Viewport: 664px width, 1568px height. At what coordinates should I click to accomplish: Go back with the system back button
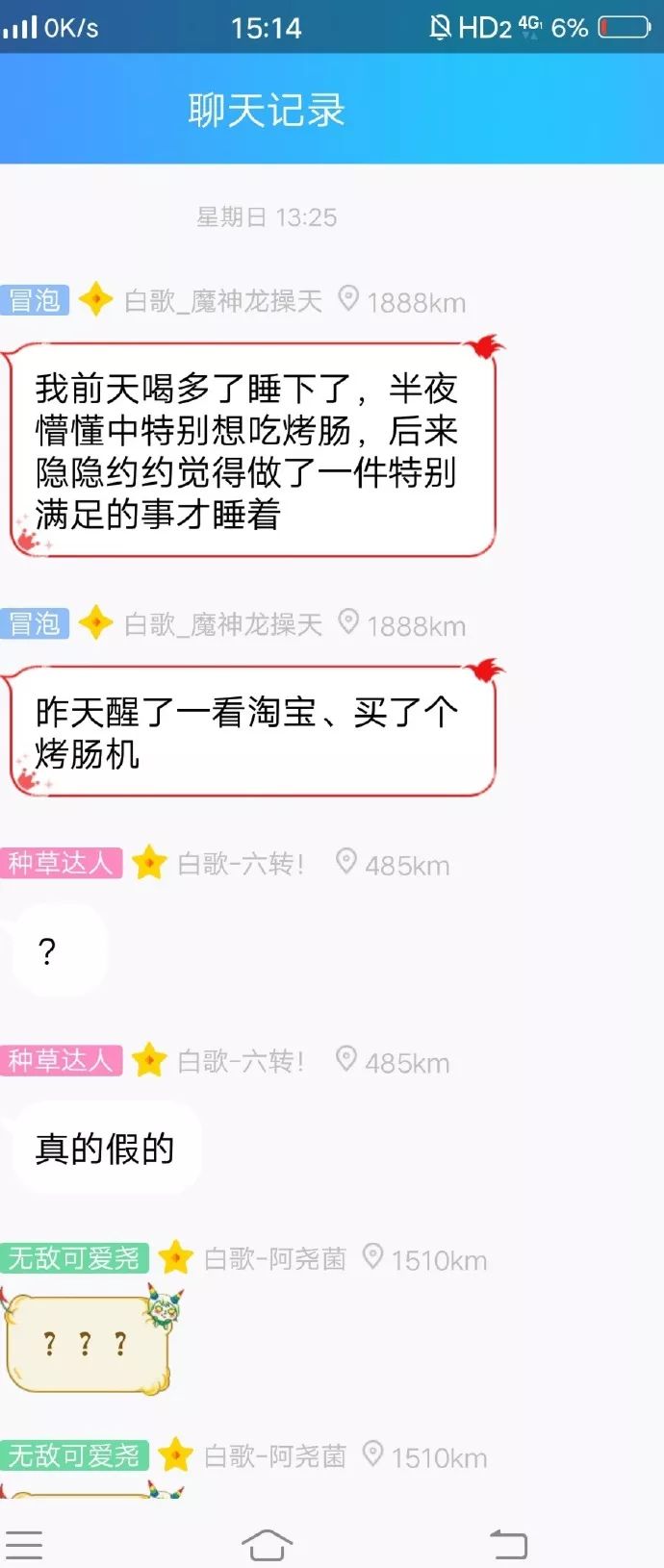[x=509, y=1544]
